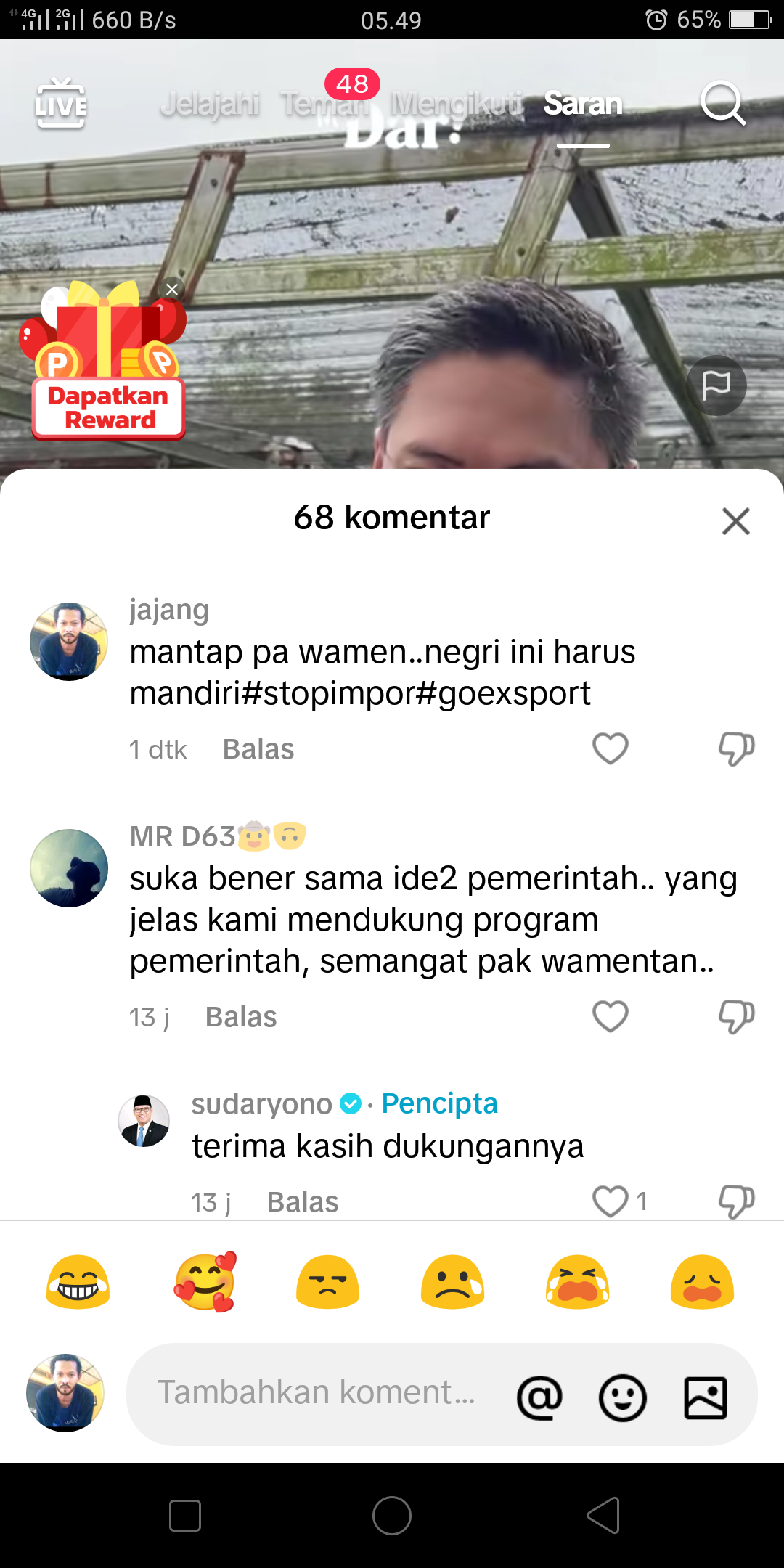Open search with the magnifier icon
Image resolution: width=784 pixels, height=1568 pixels.
(x=722, y=104)
